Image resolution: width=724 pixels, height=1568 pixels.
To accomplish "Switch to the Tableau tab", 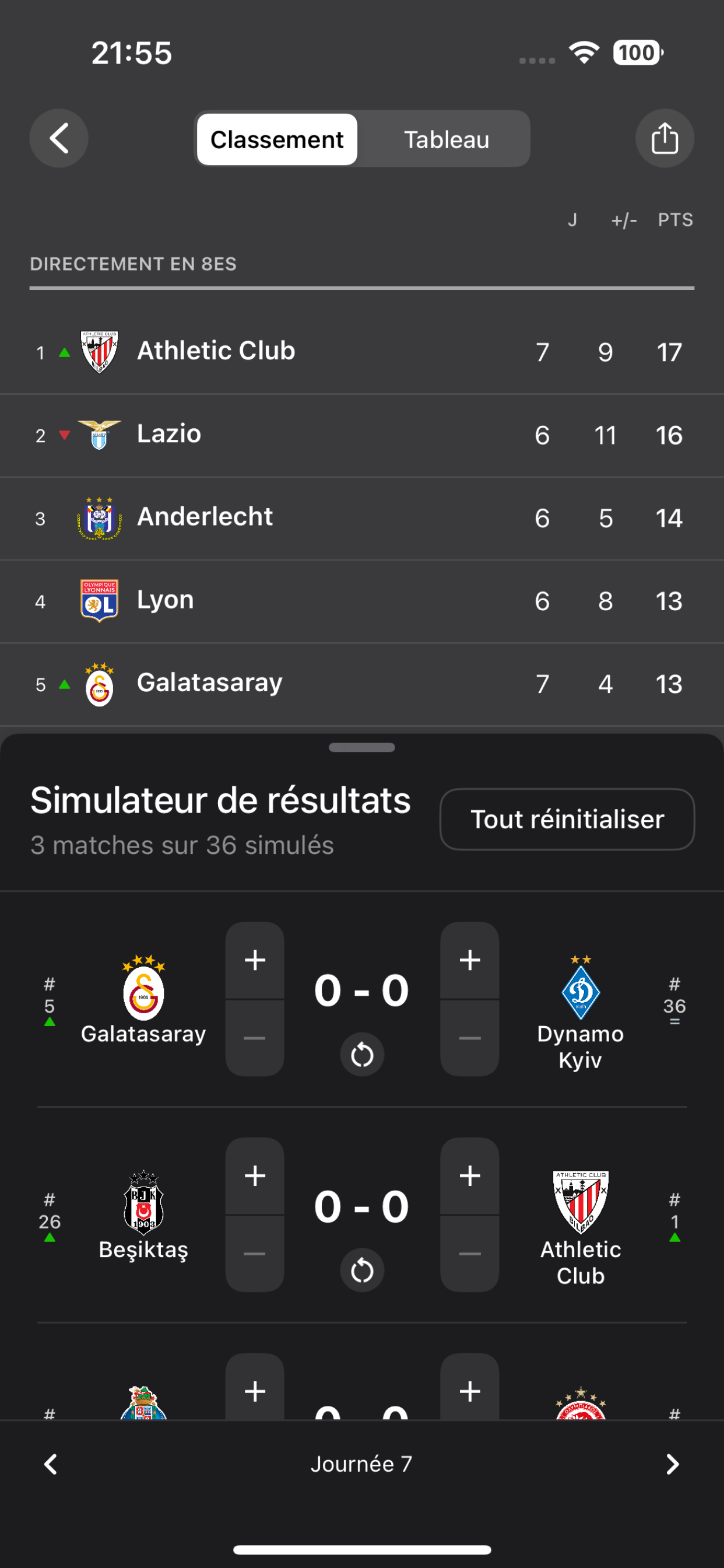I will tap(446, 139).
